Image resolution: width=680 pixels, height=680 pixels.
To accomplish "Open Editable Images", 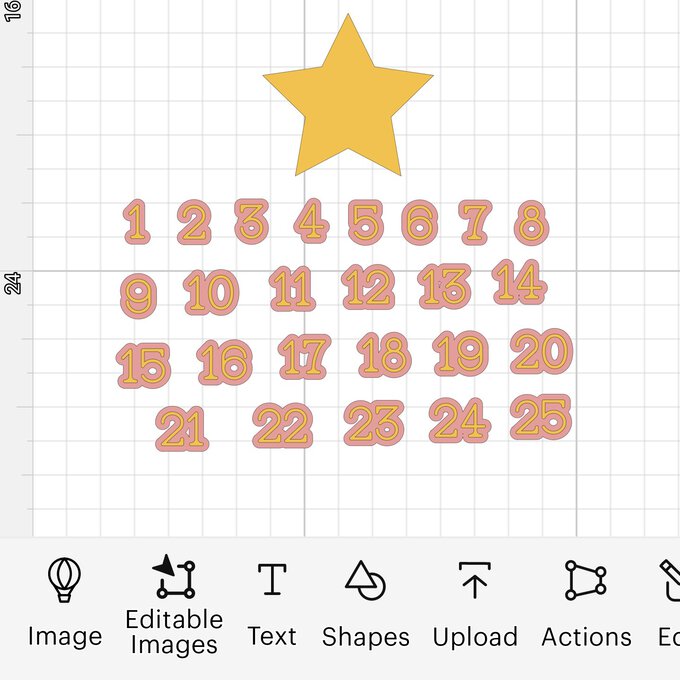I will click(174, 605).
